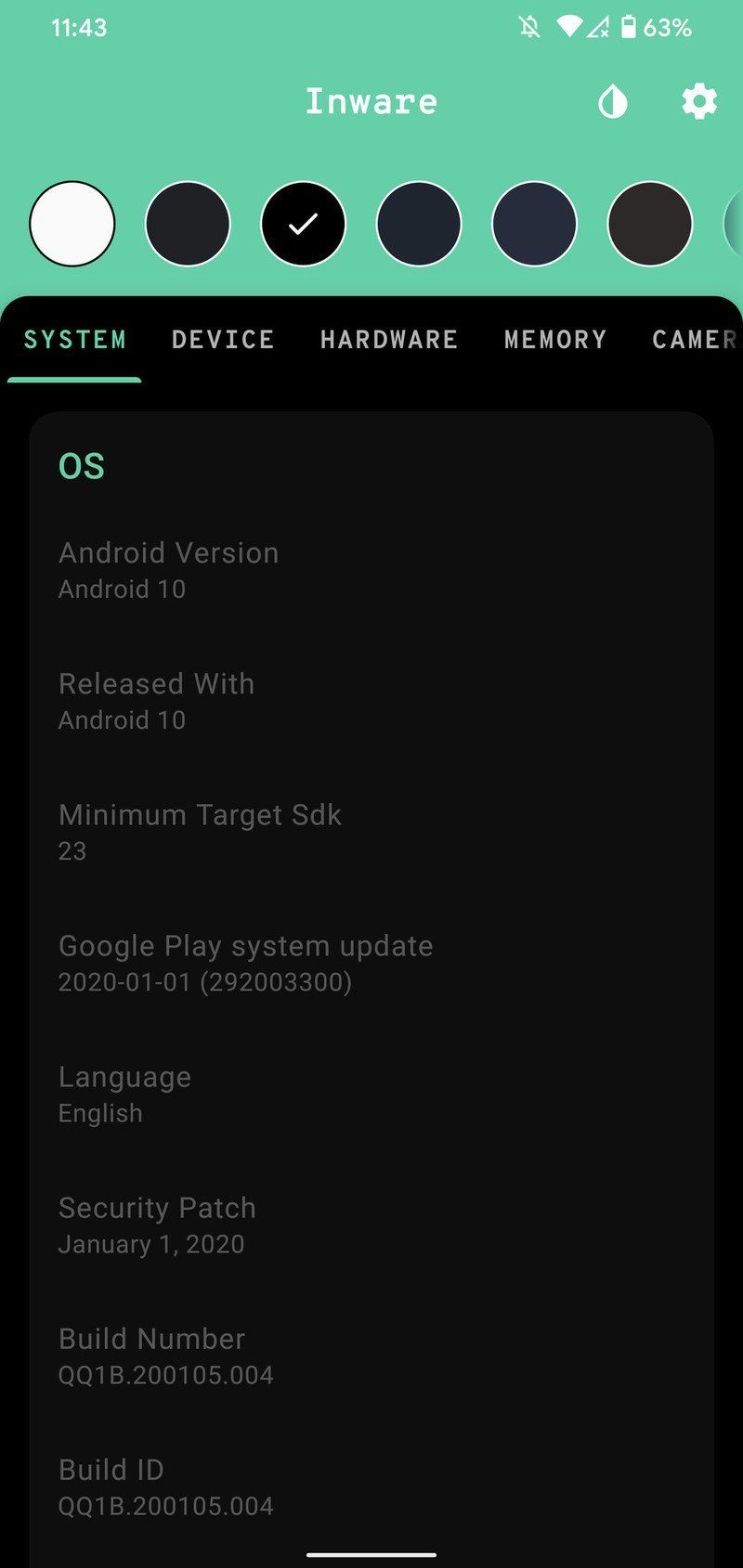Tap the clock in the status bar
Screen dimensions: 743x1568
click(80, 27)
